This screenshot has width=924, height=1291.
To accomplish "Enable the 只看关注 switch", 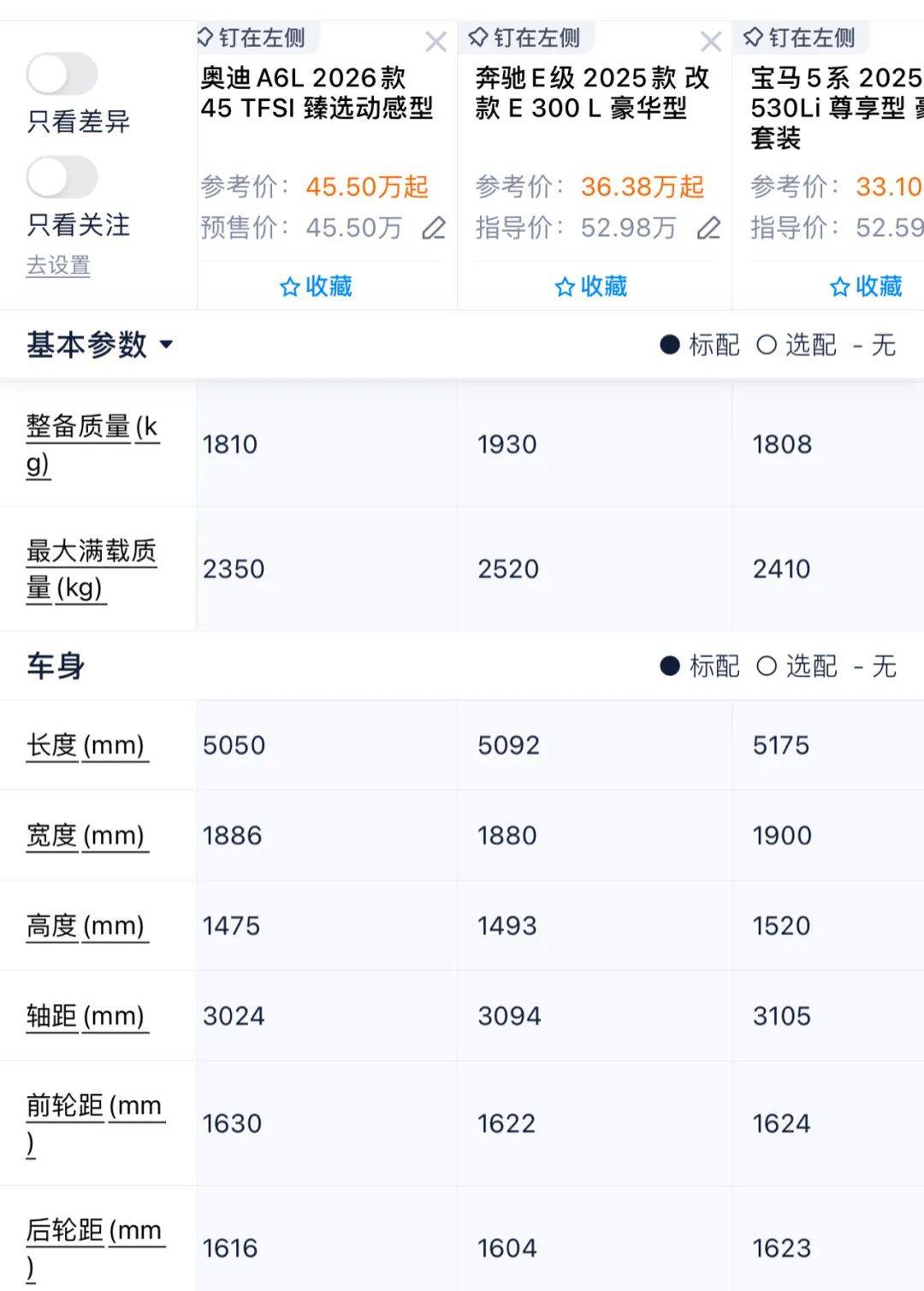I will (62, 178).
